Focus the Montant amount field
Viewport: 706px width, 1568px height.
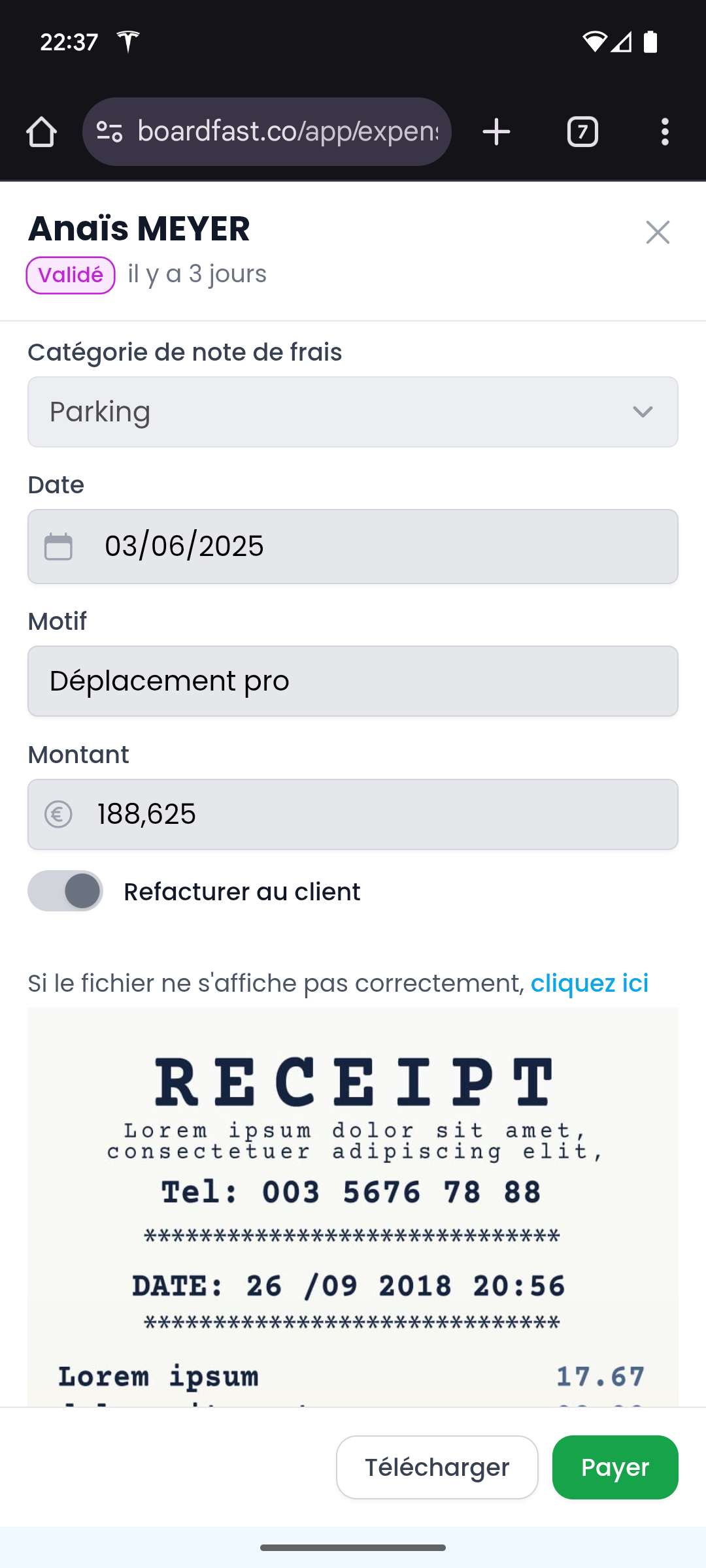coord(353,815)
